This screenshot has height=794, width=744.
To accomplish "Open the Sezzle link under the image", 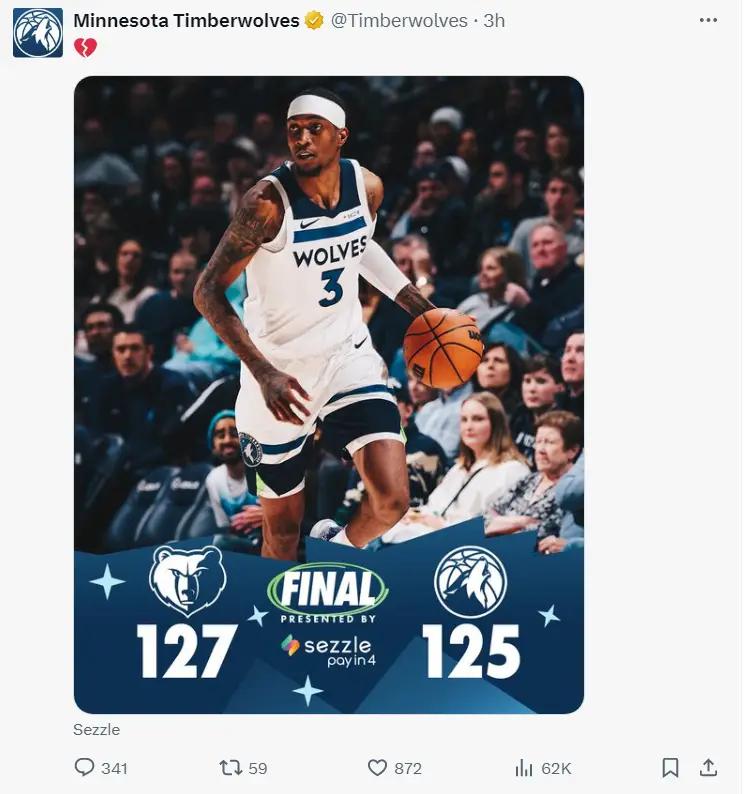I will coord(96,730).
